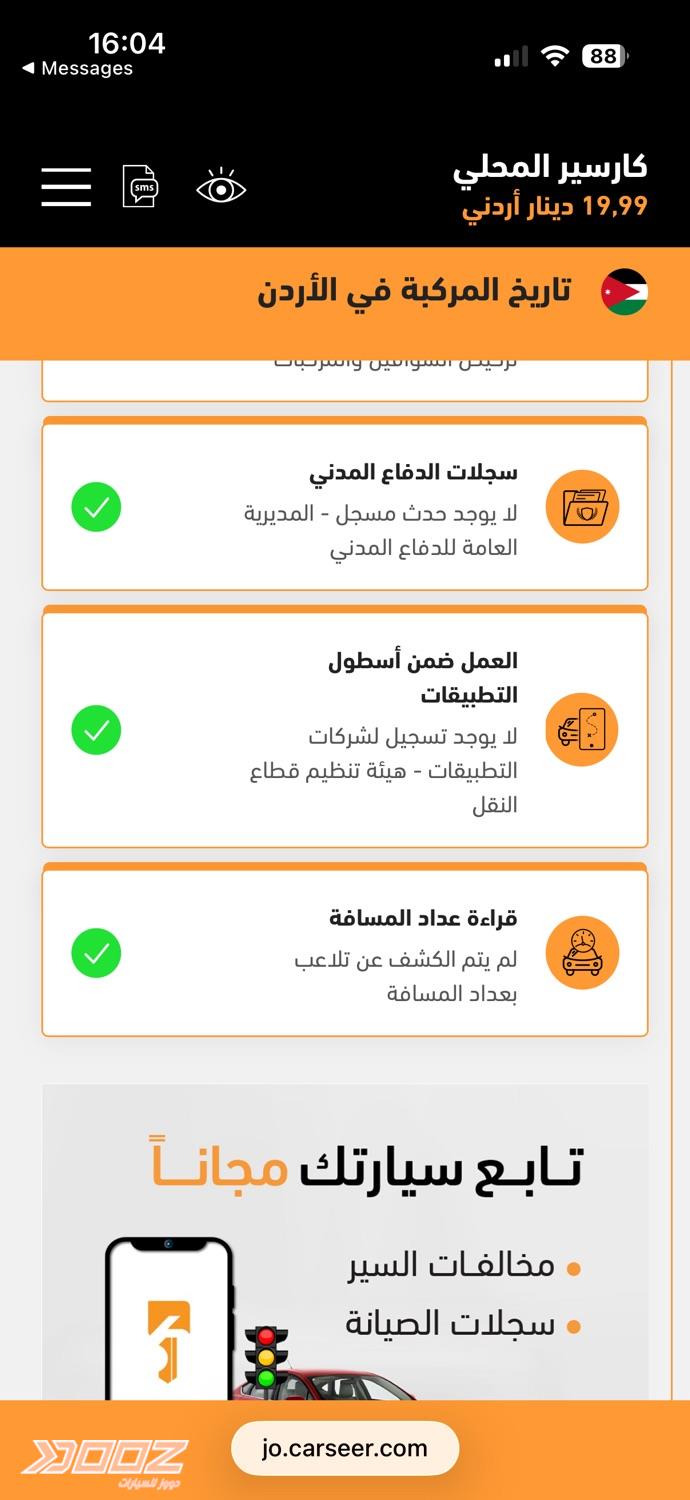
Task: Open the follow your car free banner
Action: tap(345, 1240)
